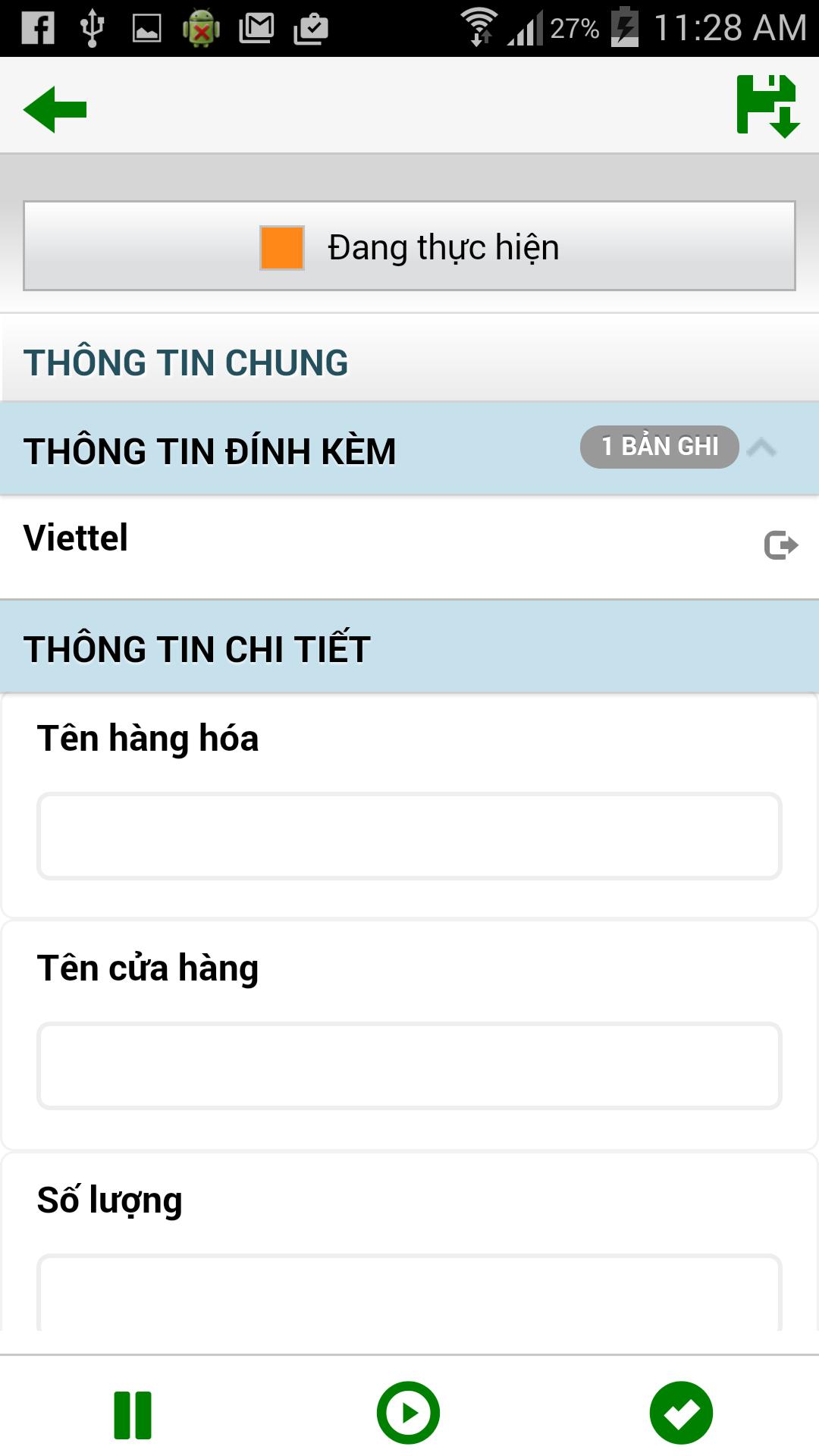The image size is (819, 1456).
Task: Expand the THÔNG TIN CHUNG section
Action: 409,362
